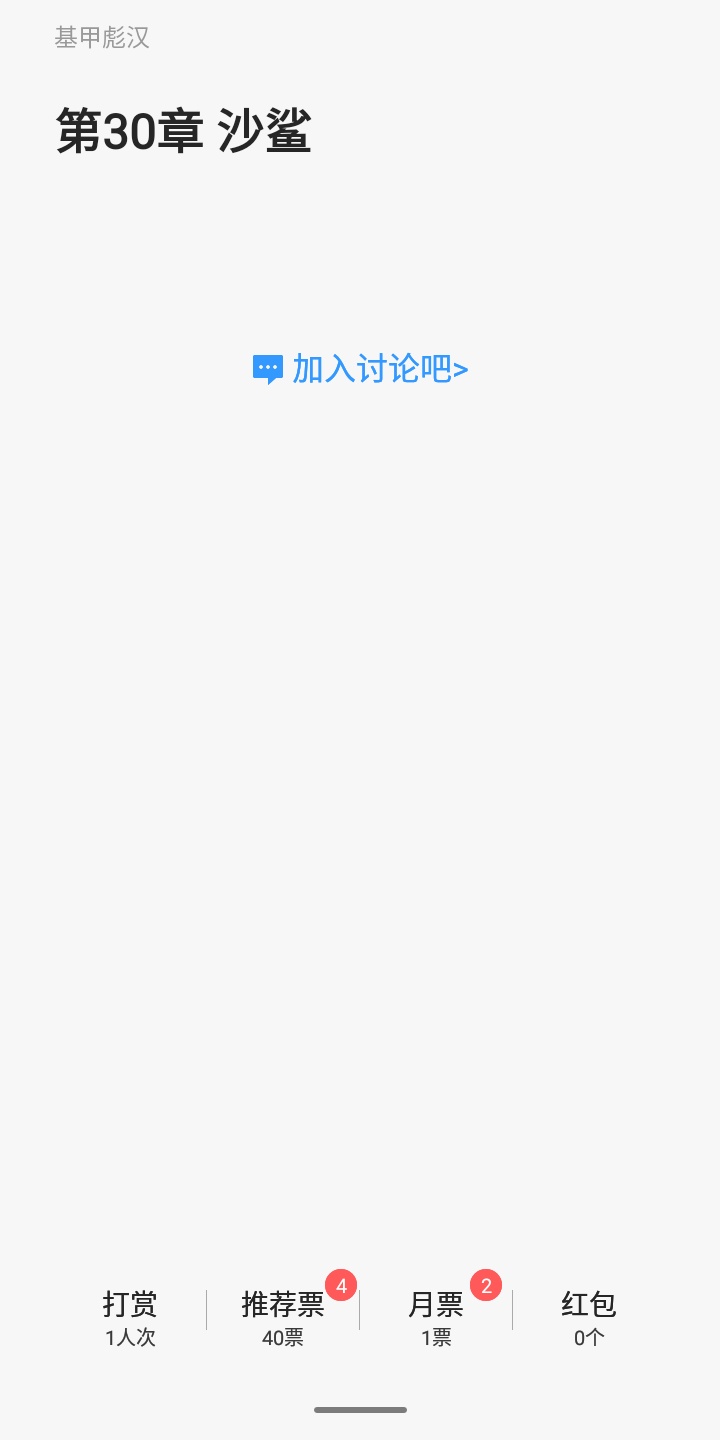720x1440 pixels.
Task: Open the 红包 red packet option
Action: 589,1316
